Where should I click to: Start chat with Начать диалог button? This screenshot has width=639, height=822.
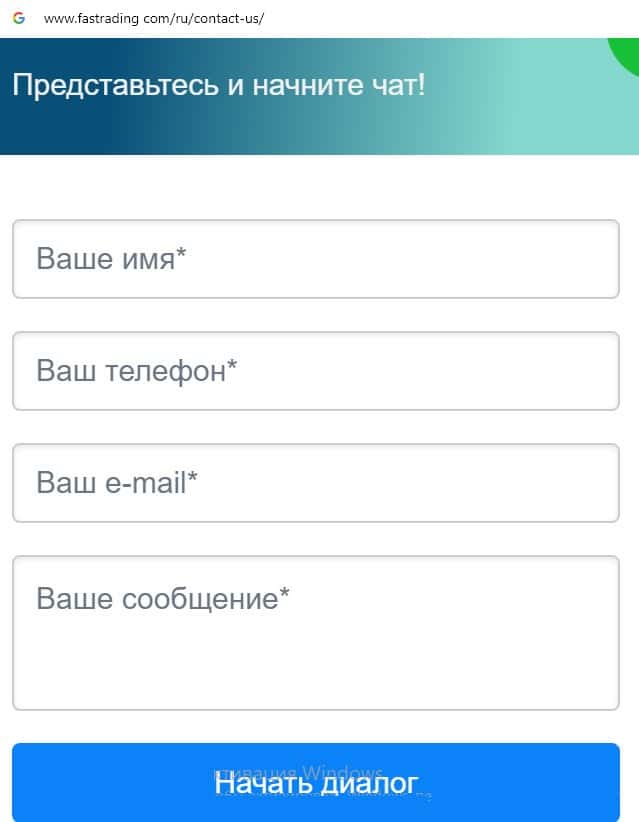(316, 783)
